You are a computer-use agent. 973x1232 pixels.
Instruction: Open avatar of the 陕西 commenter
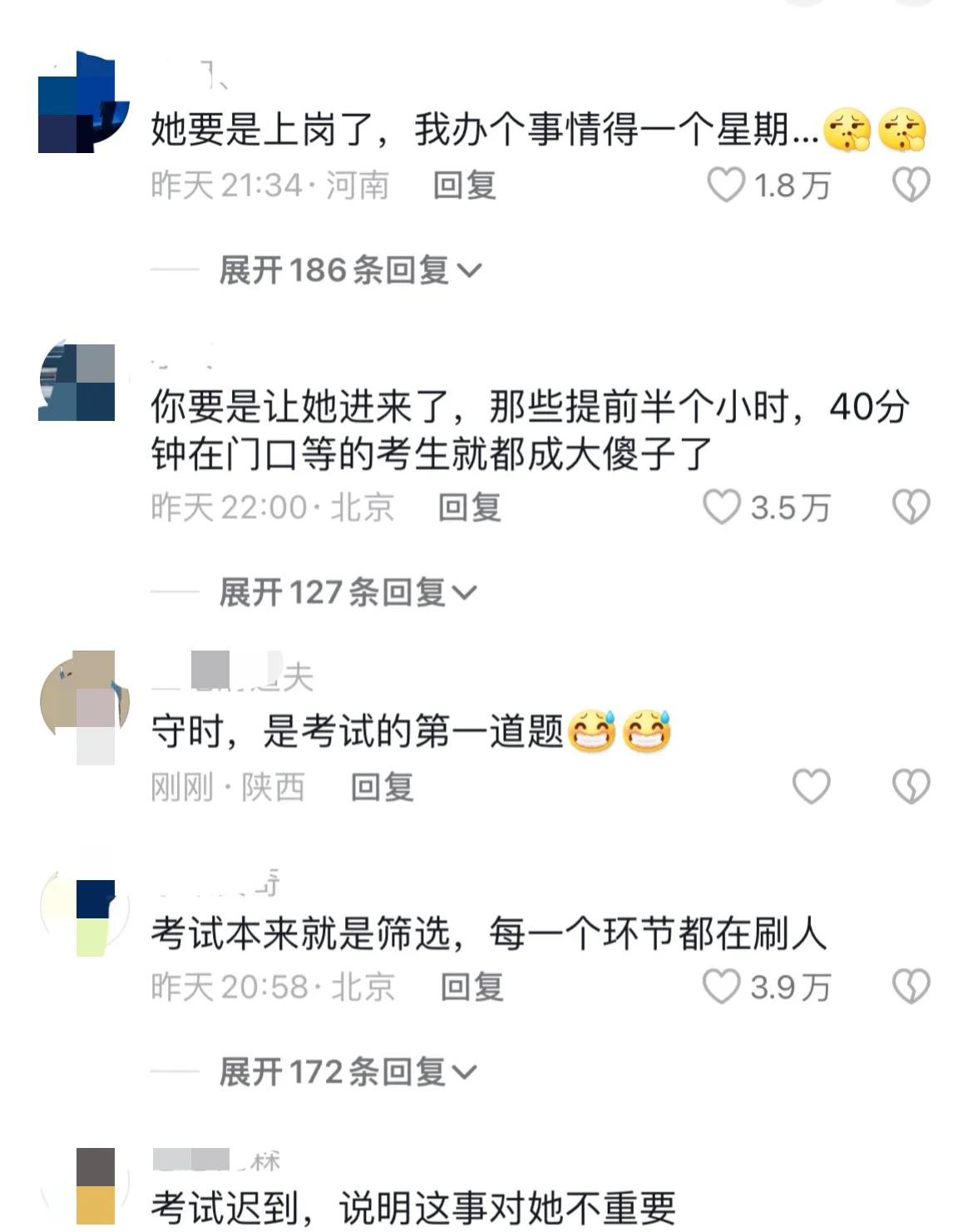click(x=83, y=704)
